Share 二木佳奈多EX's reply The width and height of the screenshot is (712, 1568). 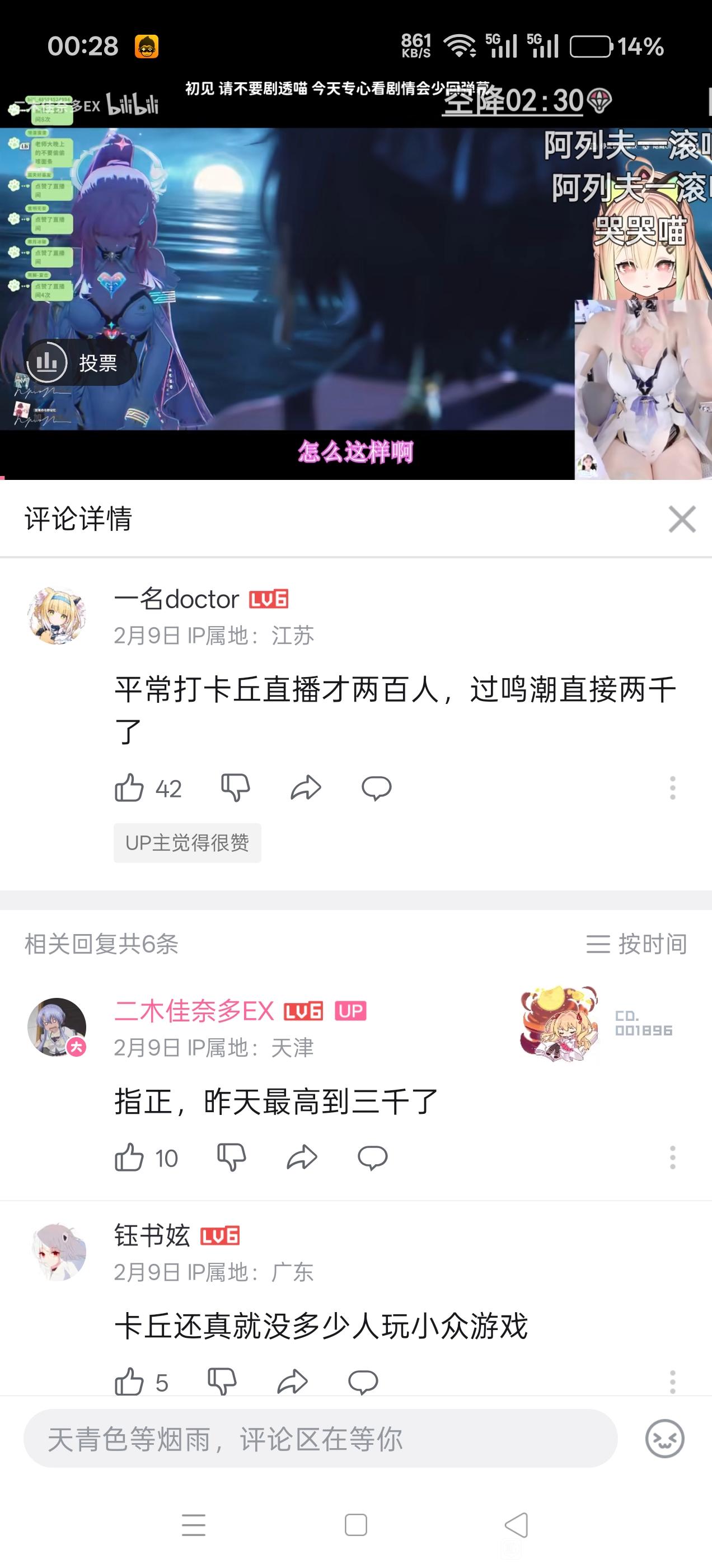[302, 1157]
